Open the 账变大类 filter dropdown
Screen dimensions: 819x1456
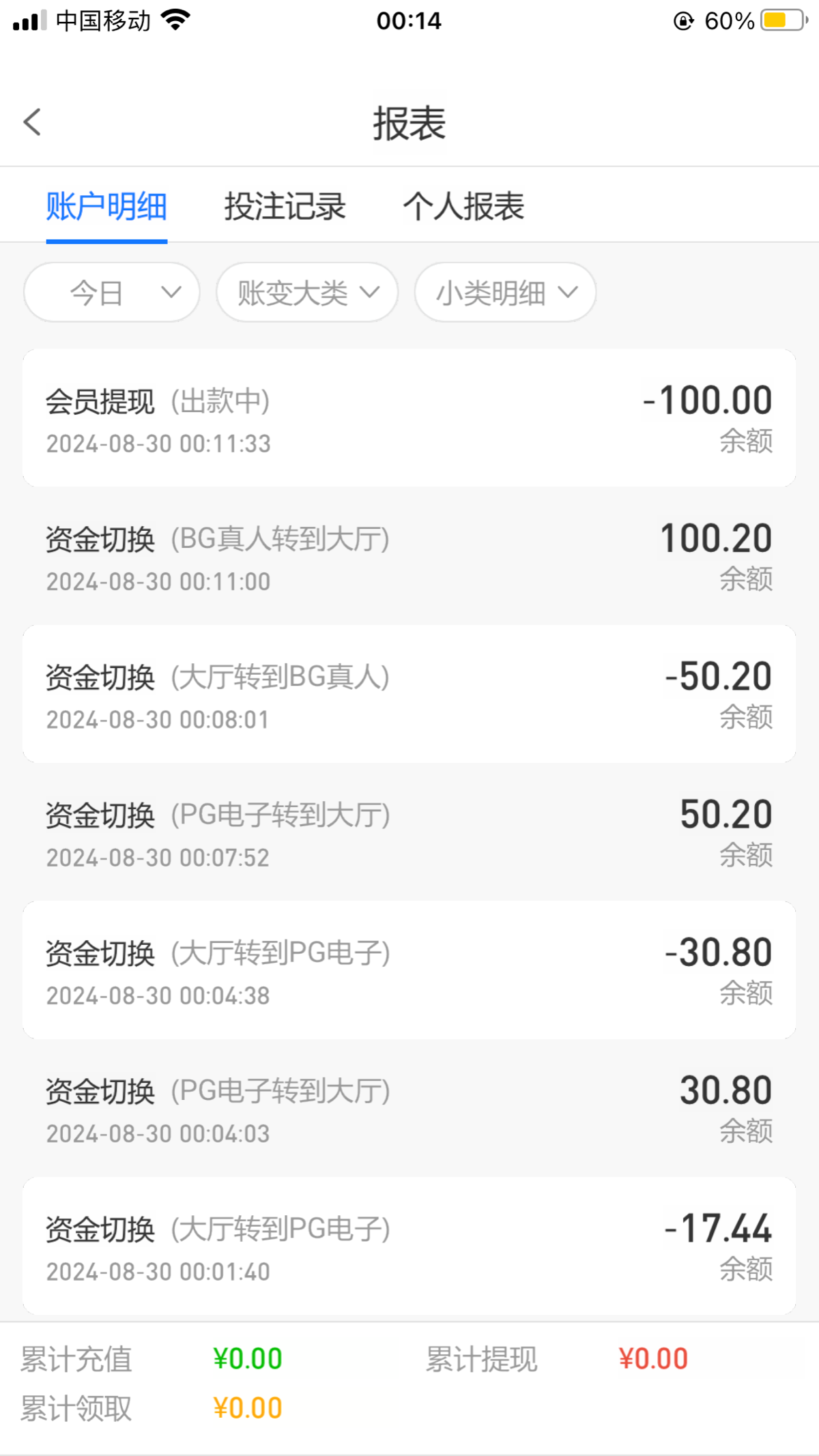coord(307,293)
